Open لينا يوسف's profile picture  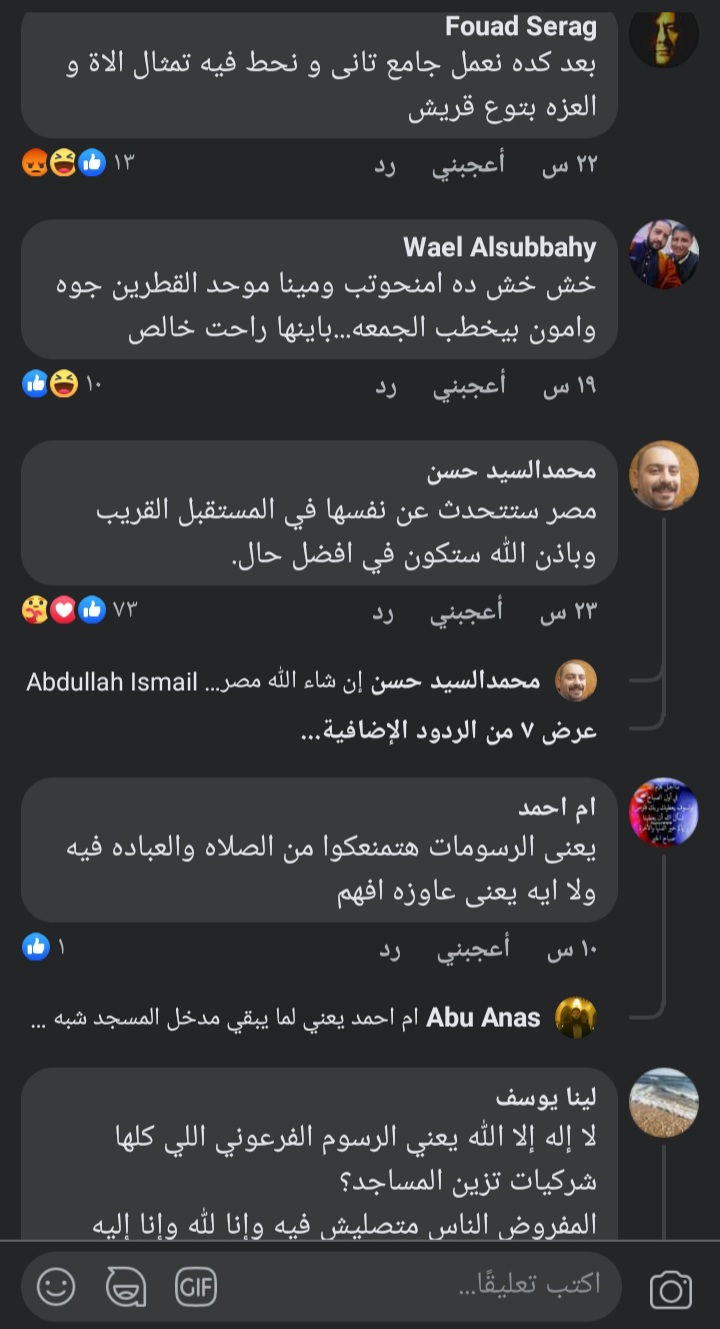[663, 1102]
